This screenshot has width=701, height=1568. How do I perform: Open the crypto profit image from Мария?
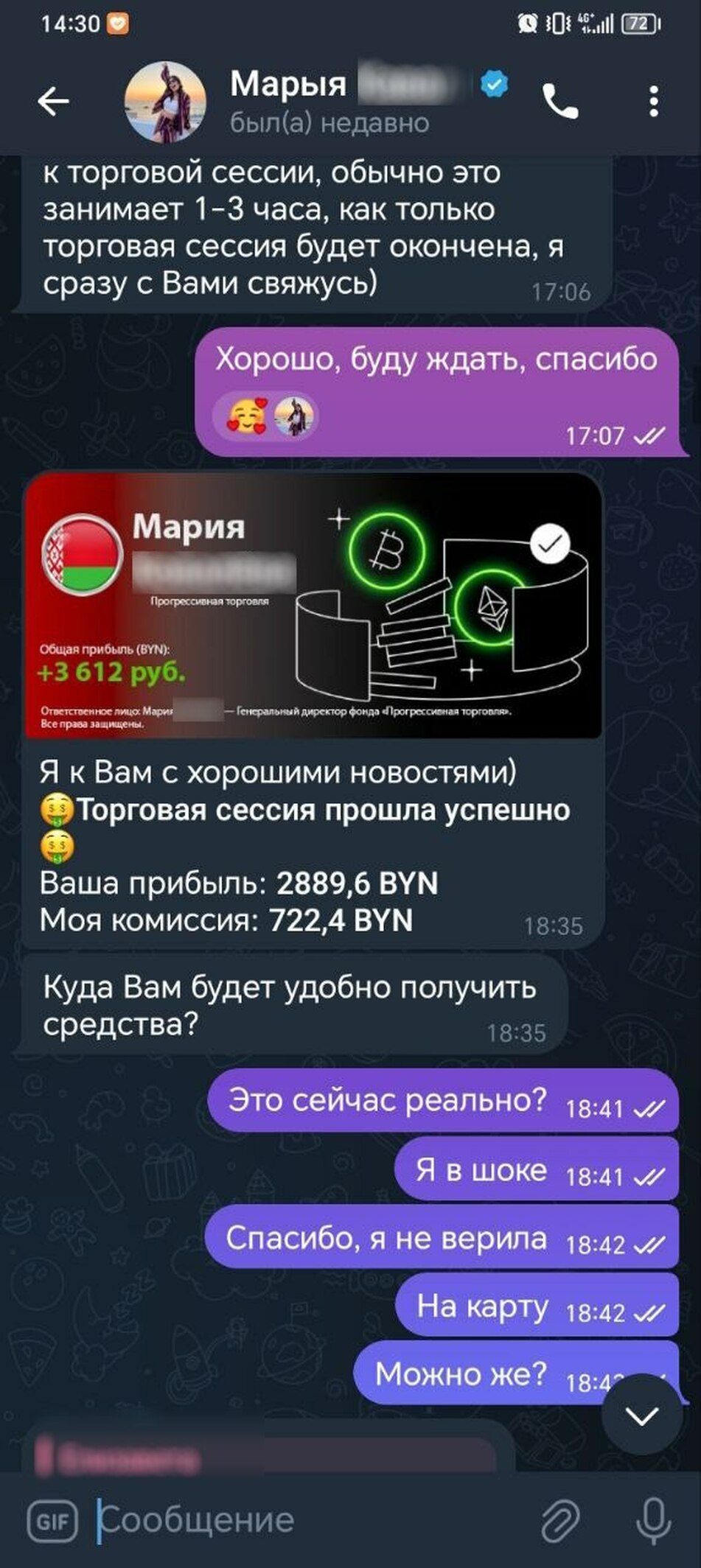(313, 606)
